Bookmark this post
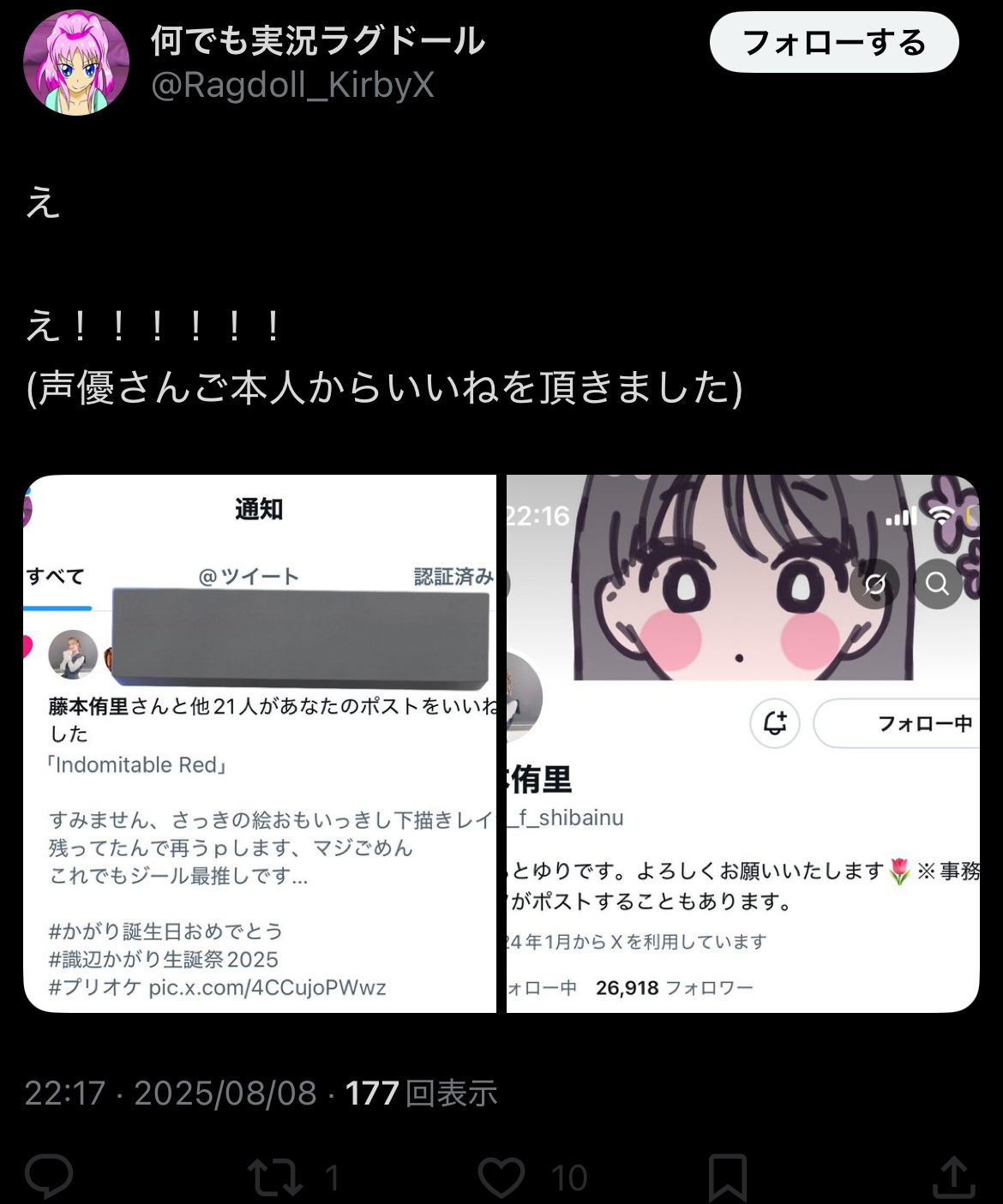This screenshot has height=1204, width=1003. (x=727, y=1177)
